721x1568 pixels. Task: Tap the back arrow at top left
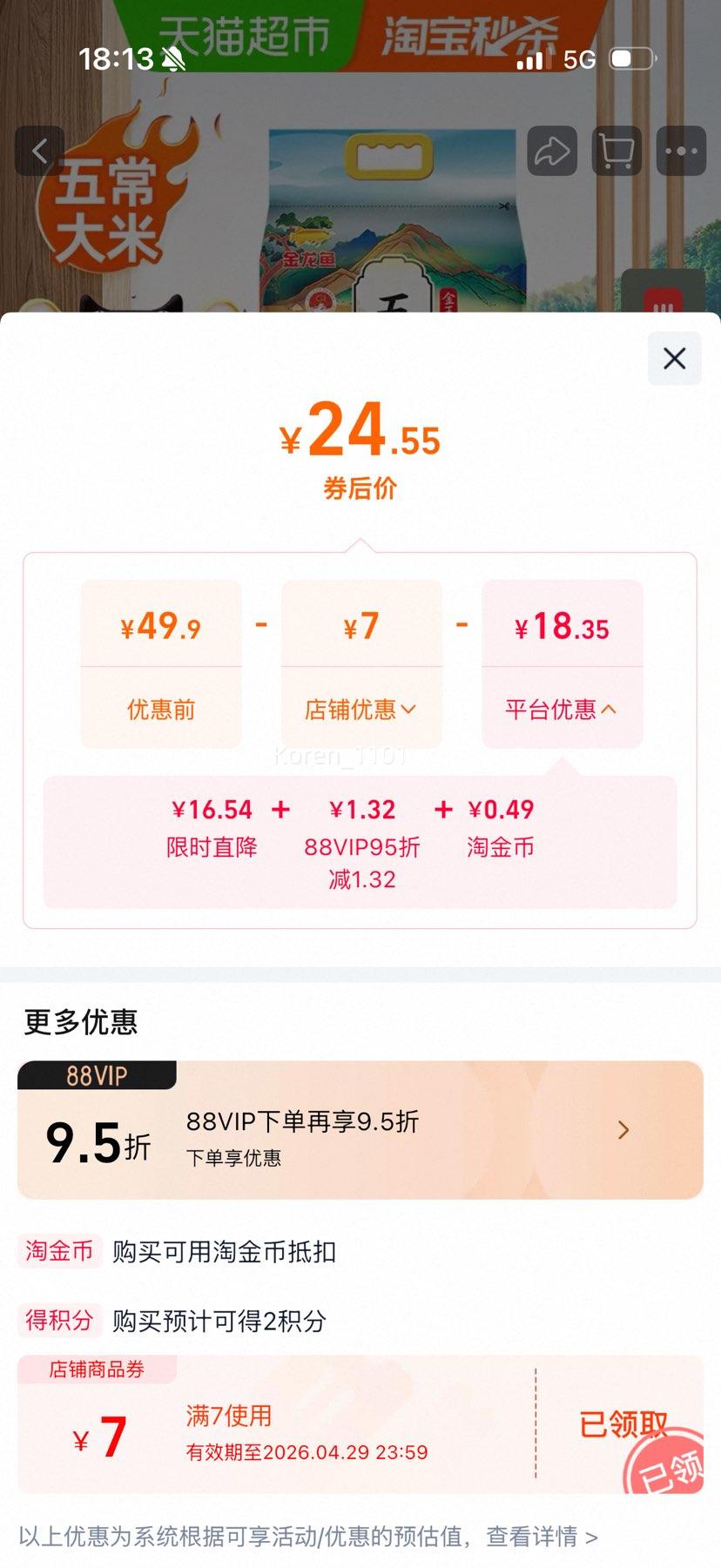click(40, 150)
